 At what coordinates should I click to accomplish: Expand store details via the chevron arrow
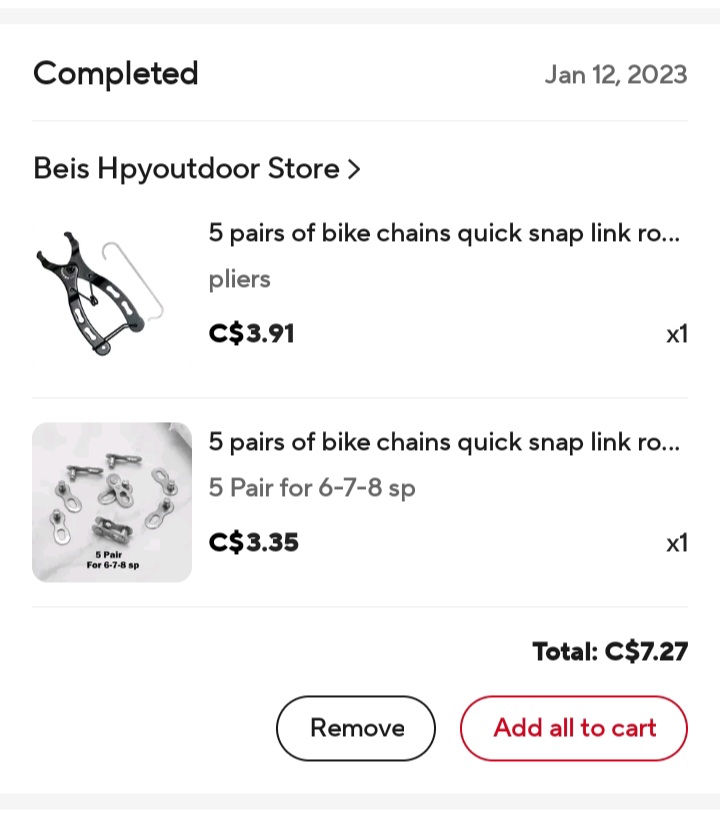click(354, 169)
